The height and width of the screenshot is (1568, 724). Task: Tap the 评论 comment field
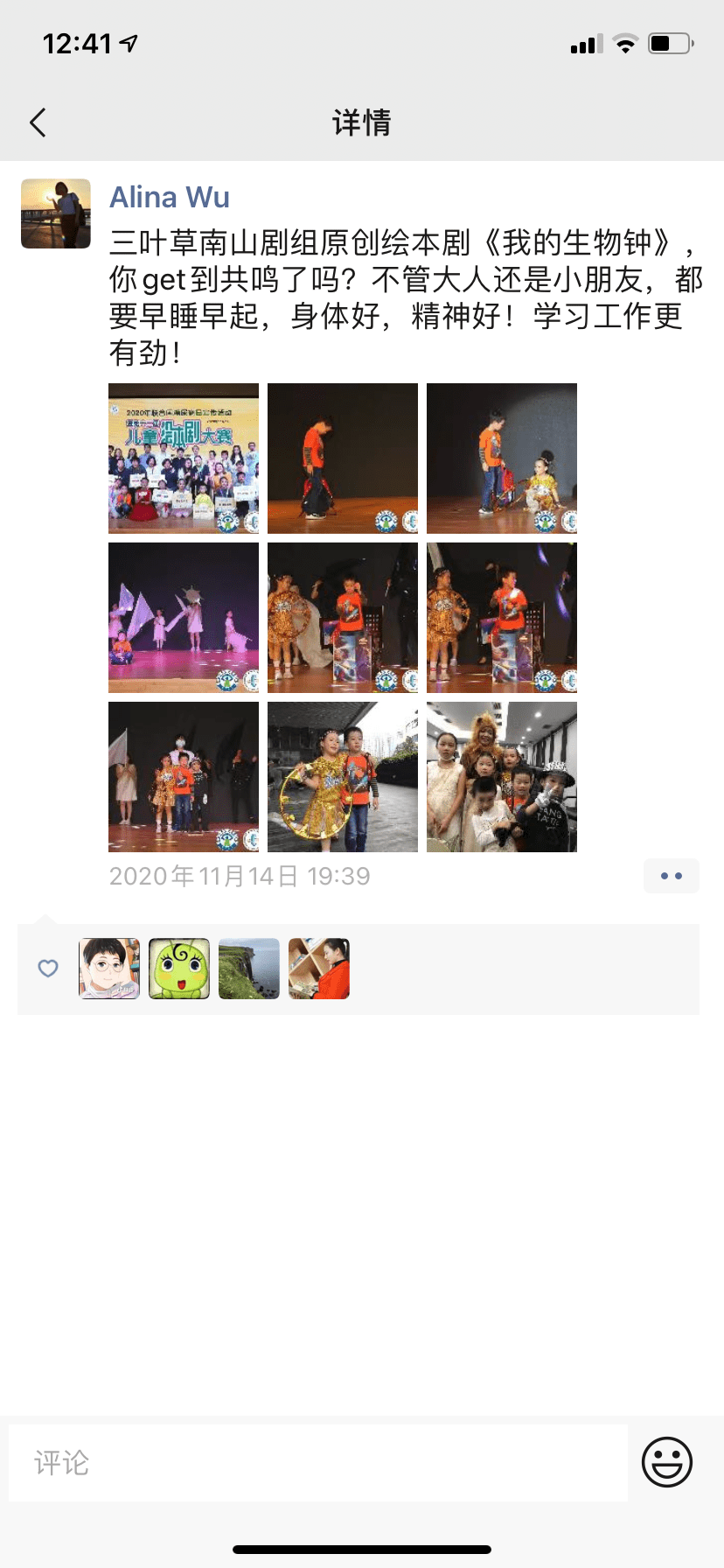pyautogui.click(x=318, y=1463)
